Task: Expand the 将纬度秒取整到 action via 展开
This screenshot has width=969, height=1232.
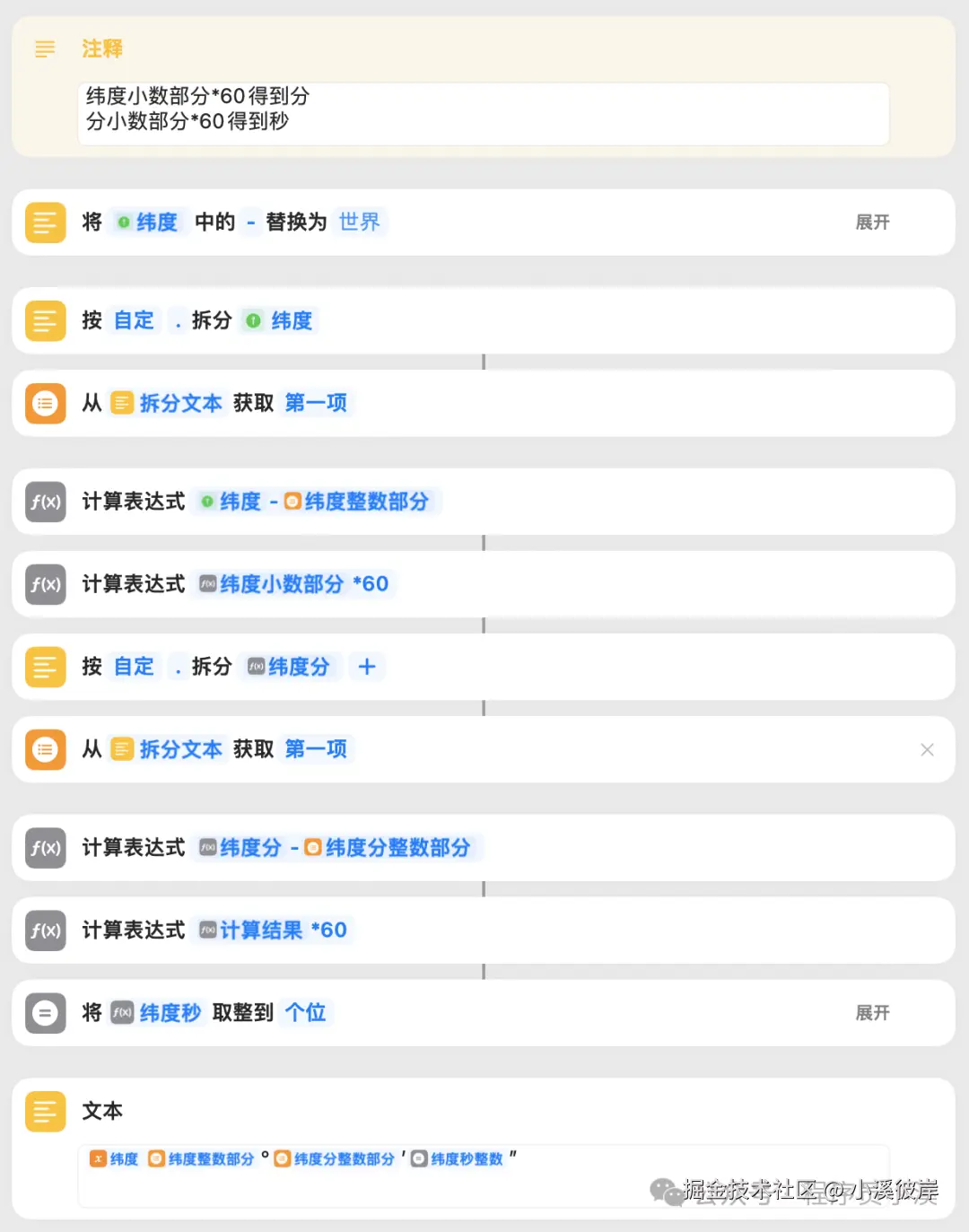Action: click(x=871, y=1013)
